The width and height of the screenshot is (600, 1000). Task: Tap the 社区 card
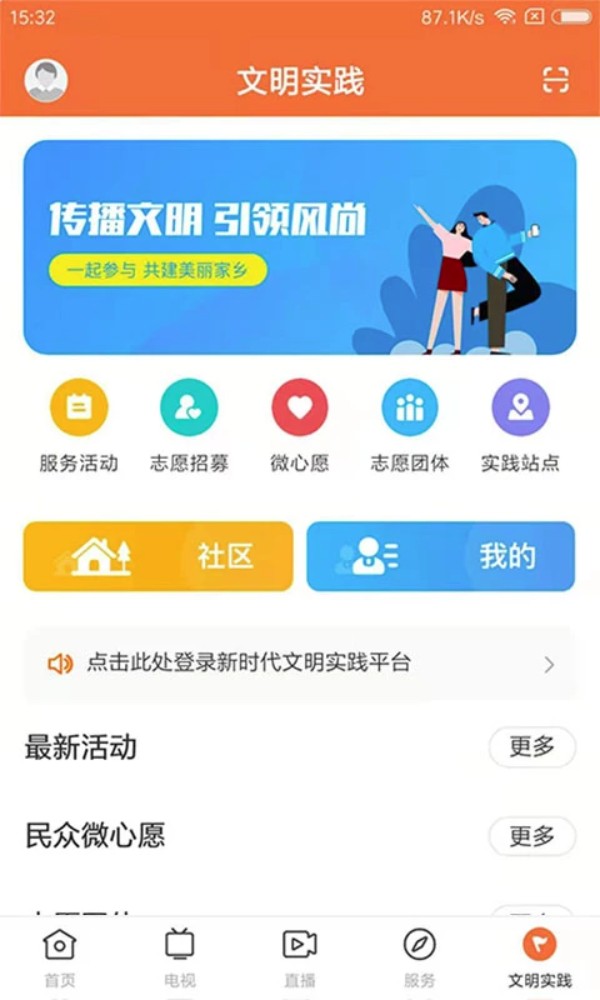158,556
